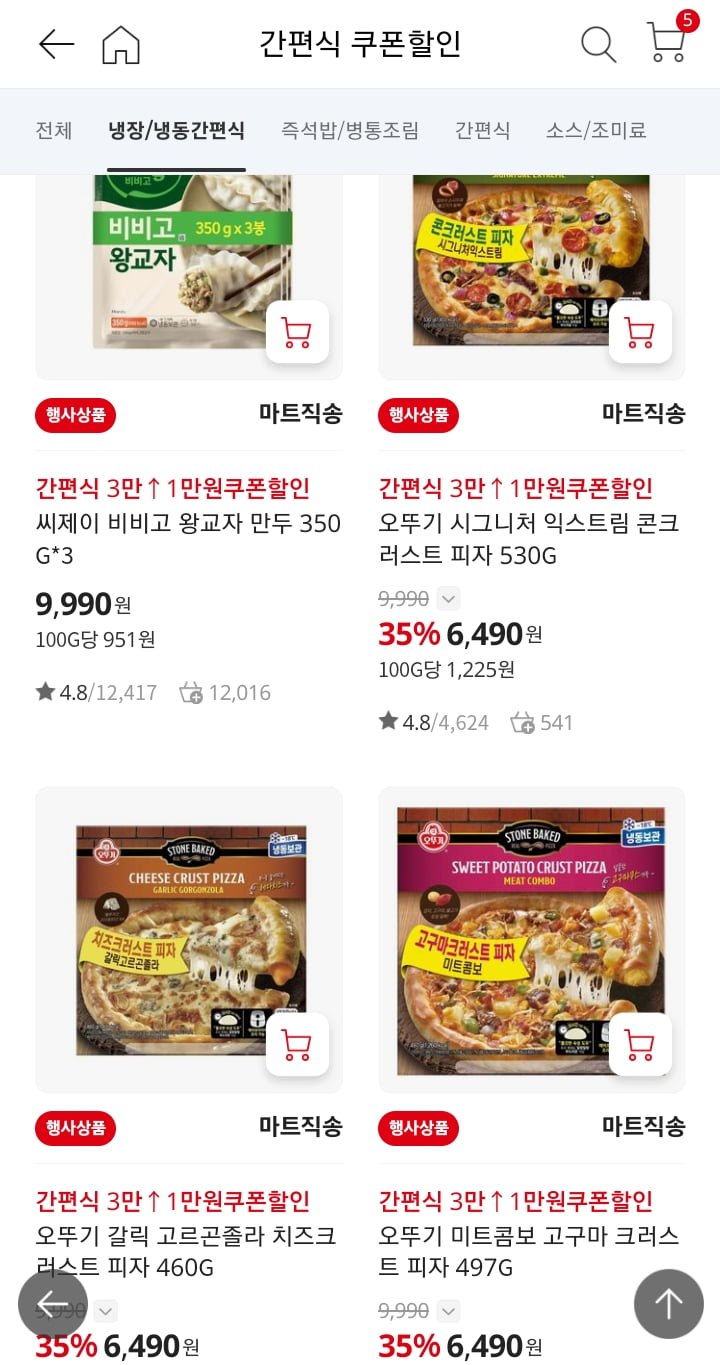
Task: Open the shopping cart
Action: point(666,42)
